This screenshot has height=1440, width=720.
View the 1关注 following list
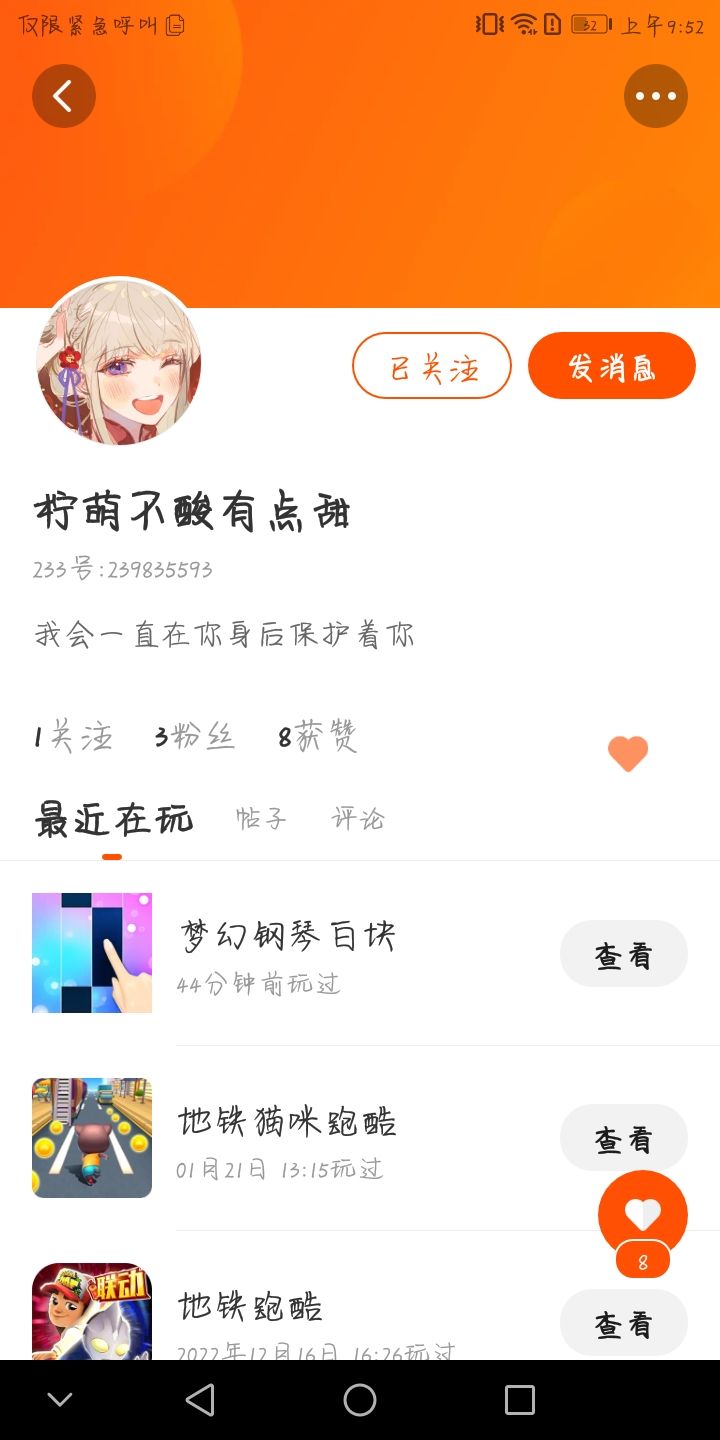(73, 737)
